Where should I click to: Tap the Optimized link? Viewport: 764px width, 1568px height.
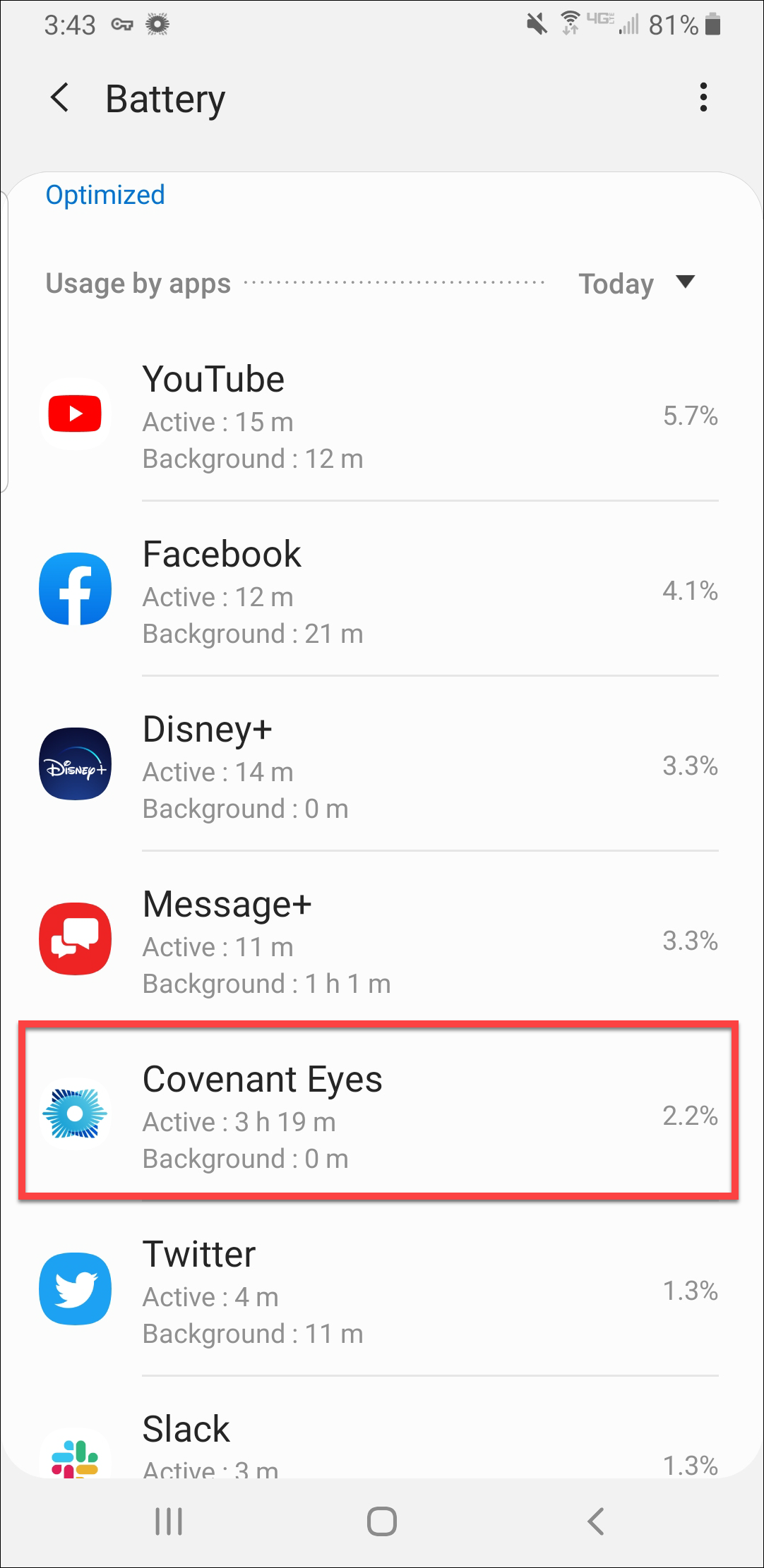pos(105,195)
